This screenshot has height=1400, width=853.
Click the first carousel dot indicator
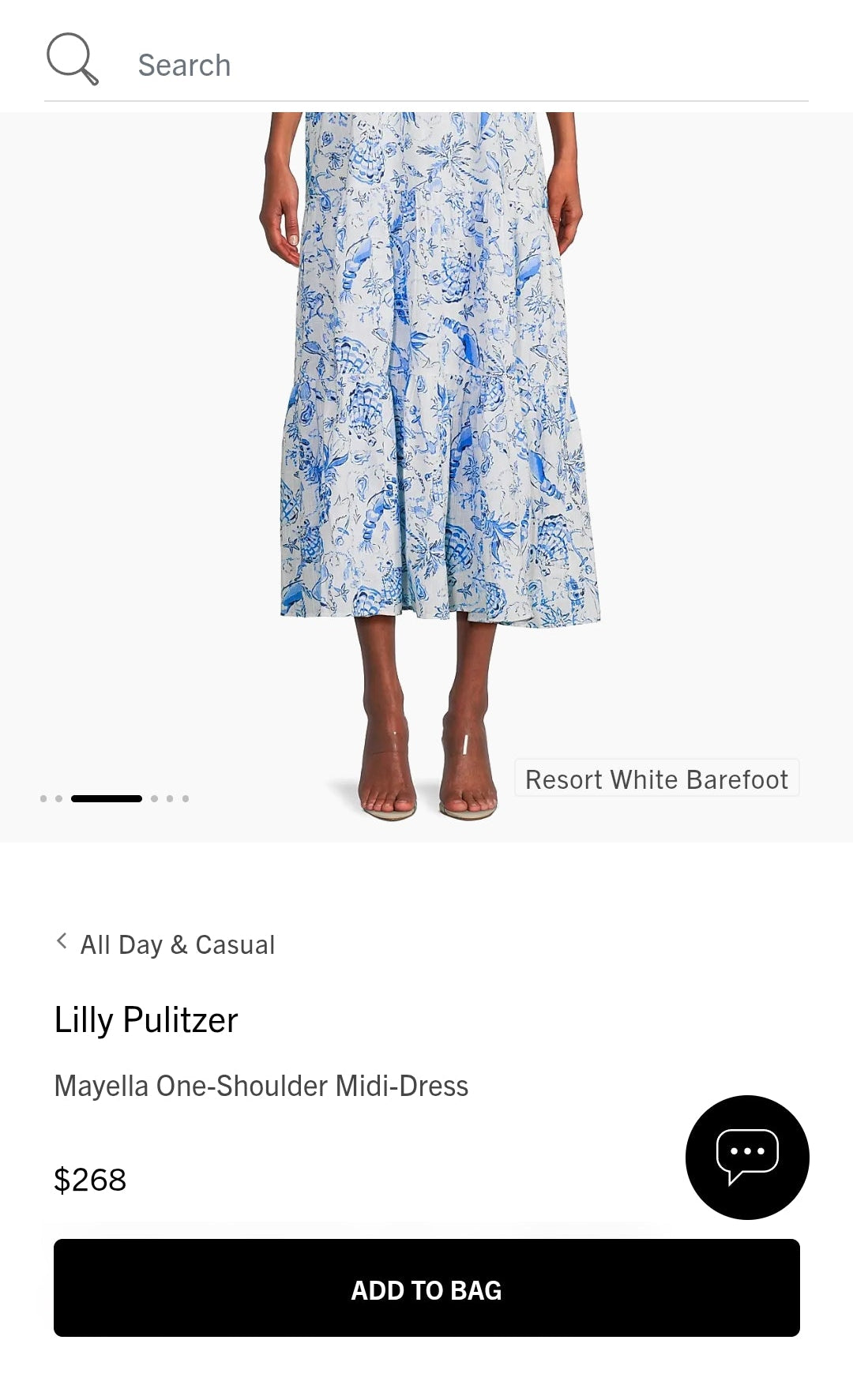click(45, 799)
